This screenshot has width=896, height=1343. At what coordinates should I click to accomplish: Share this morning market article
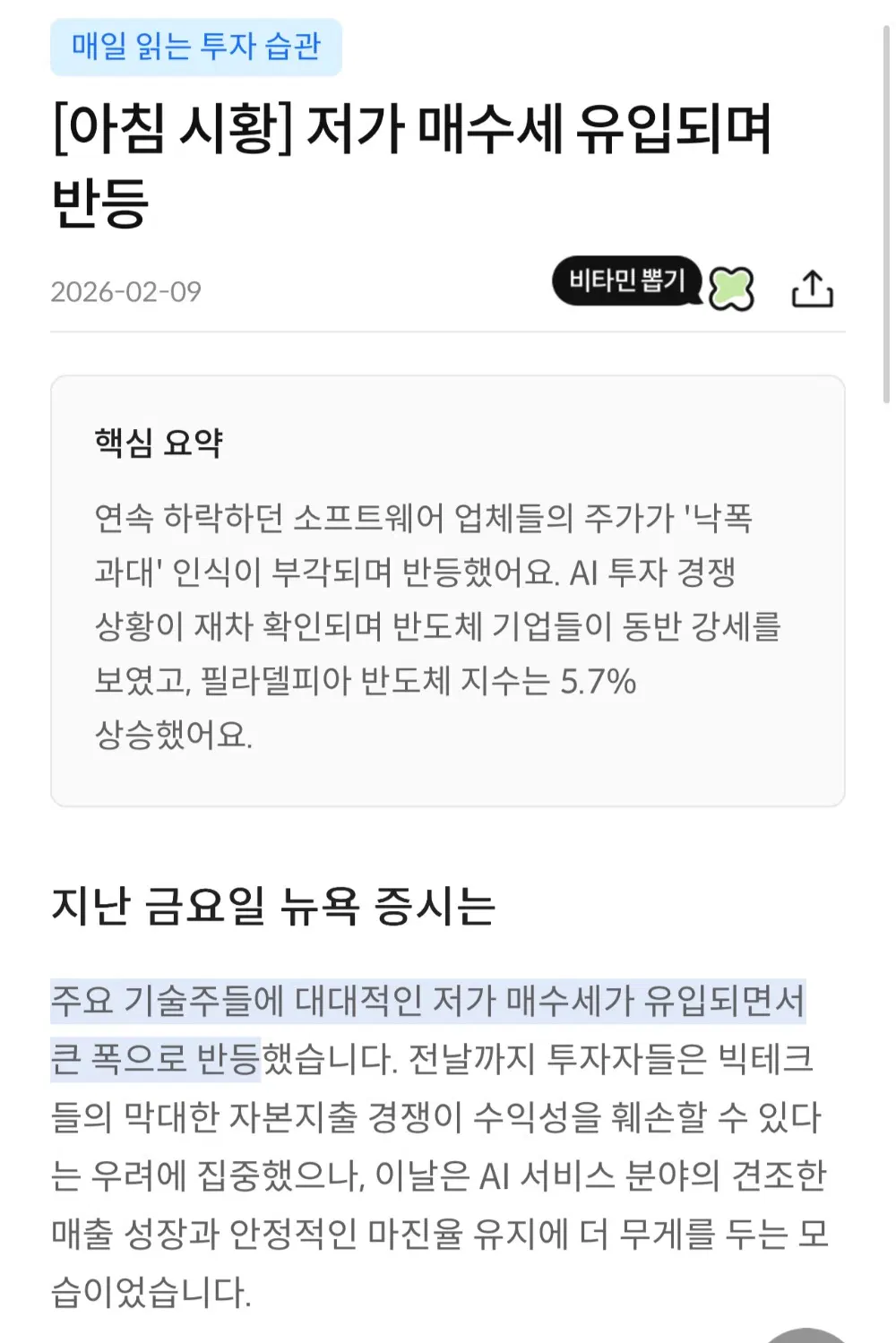click(812, 288)
